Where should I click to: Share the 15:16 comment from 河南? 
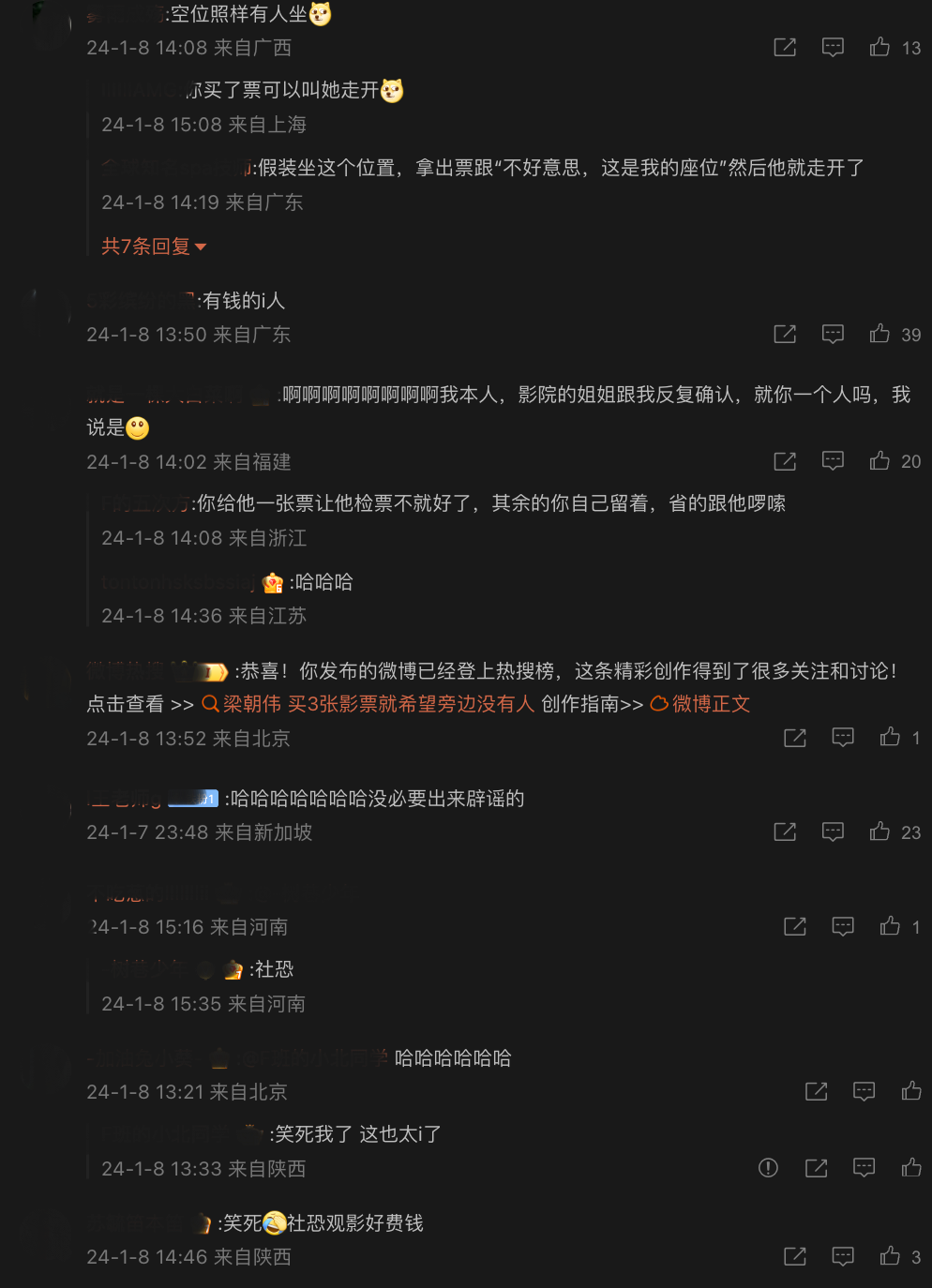(795, 926)
